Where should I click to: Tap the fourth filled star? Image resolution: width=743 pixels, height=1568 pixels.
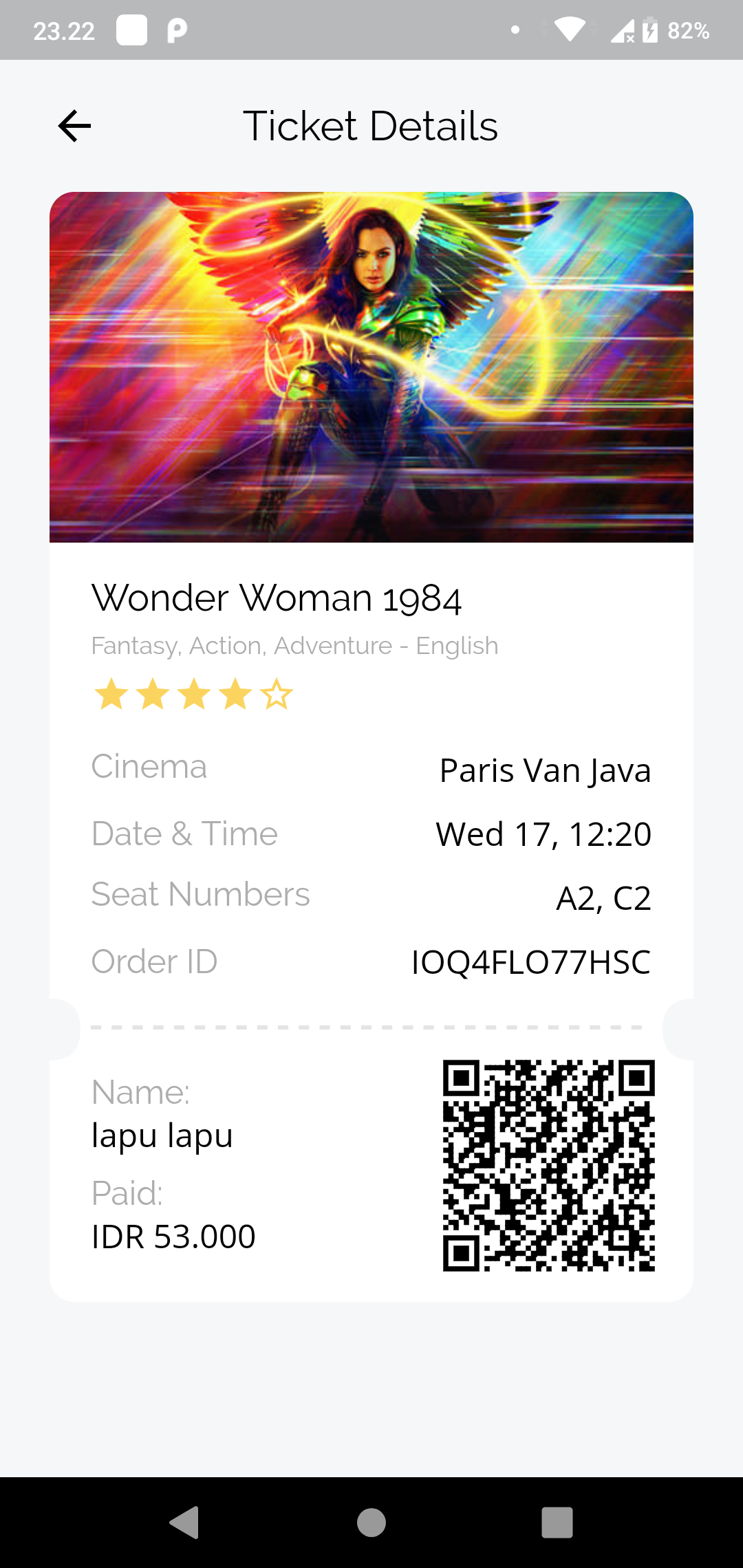pos(235,695)
